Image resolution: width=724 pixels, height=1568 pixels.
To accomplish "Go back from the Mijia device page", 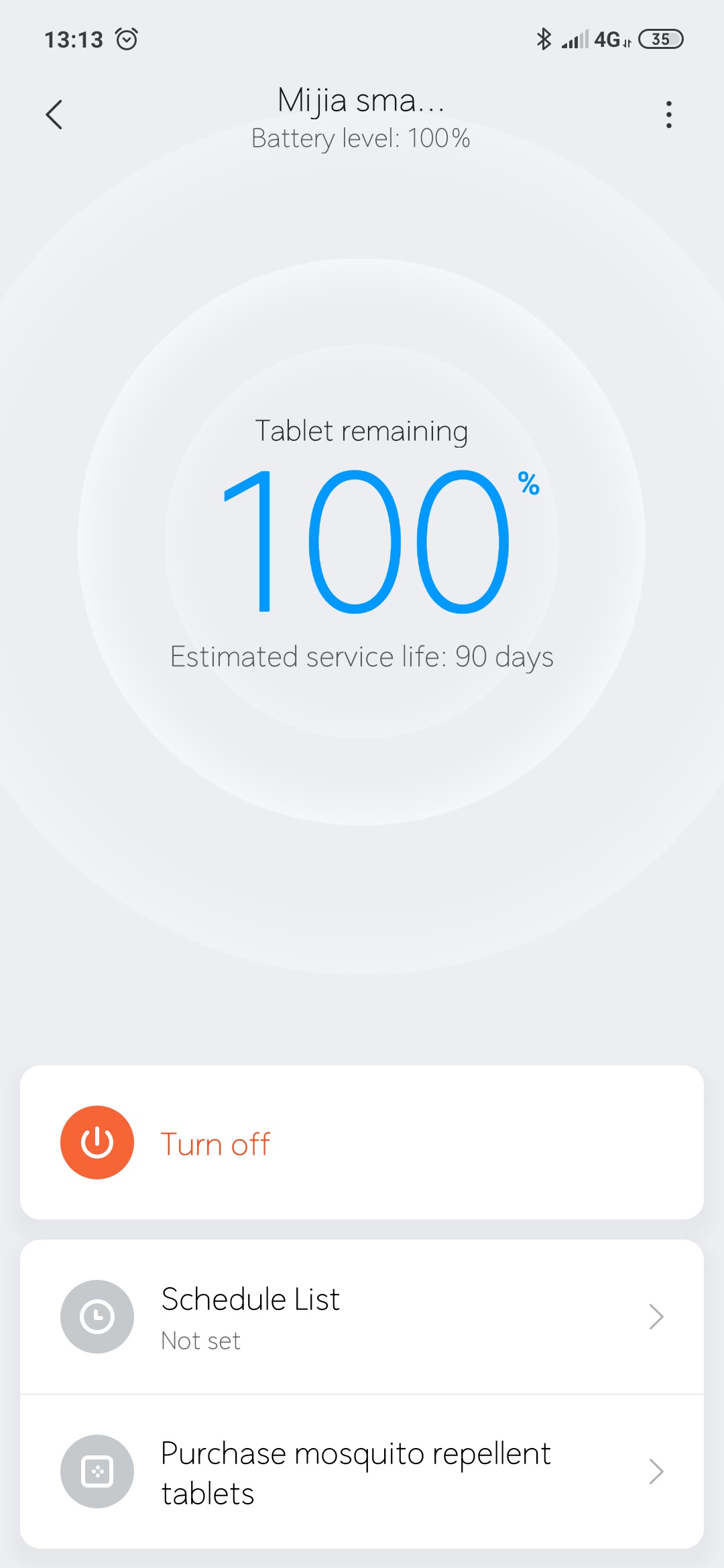I will point(54,115).
